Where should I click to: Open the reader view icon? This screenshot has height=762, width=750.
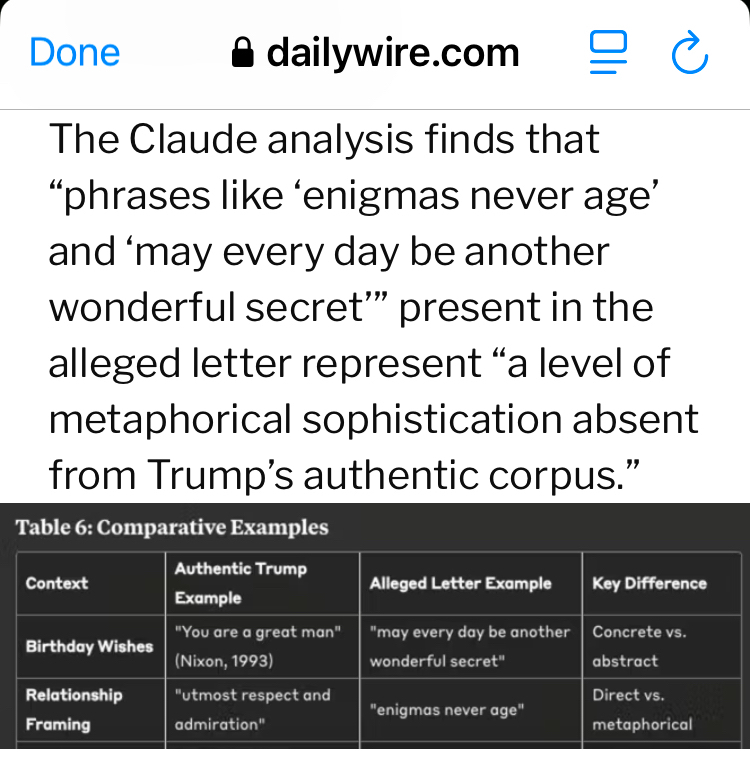tap(608, 53)
